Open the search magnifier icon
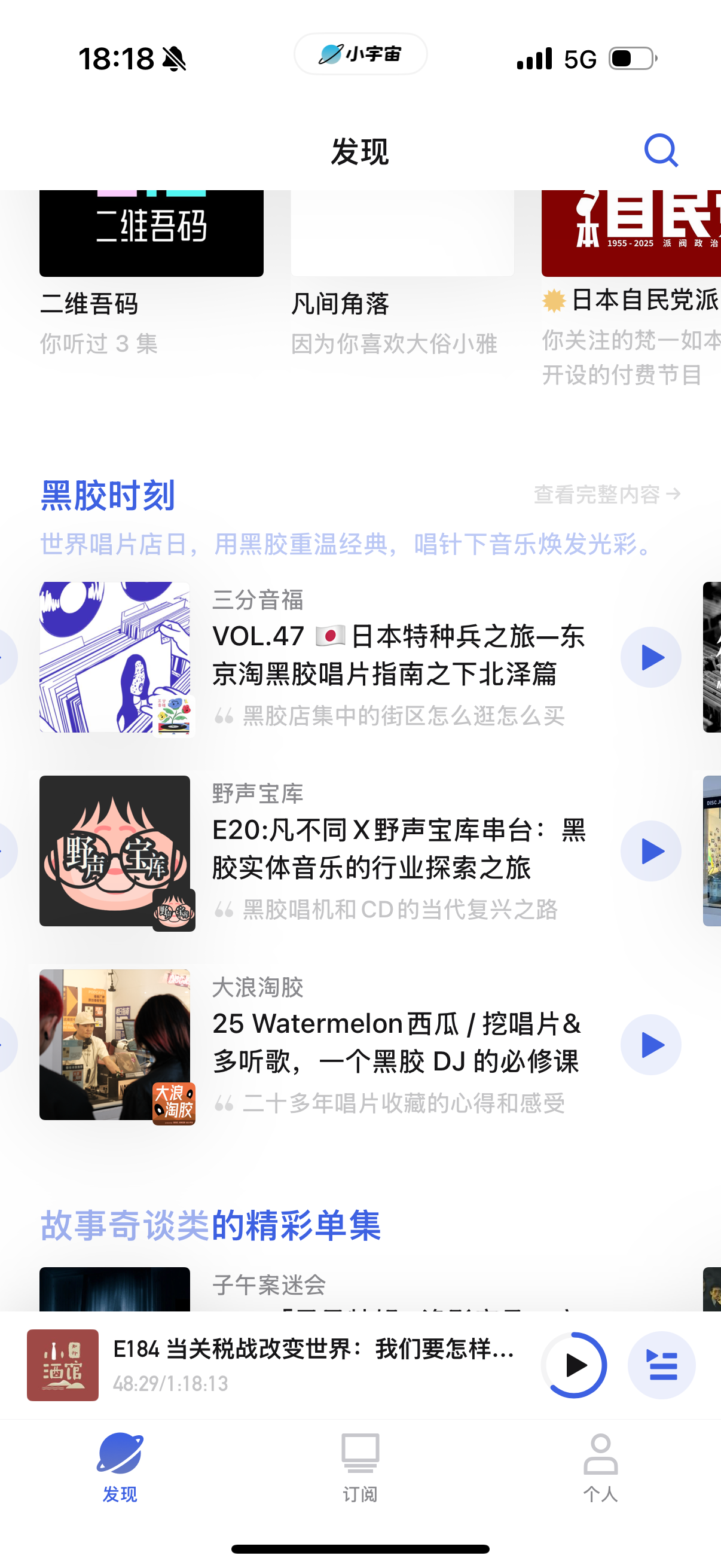The height and width of the screenshot is (1568, 721). click(x=661, y=150)
